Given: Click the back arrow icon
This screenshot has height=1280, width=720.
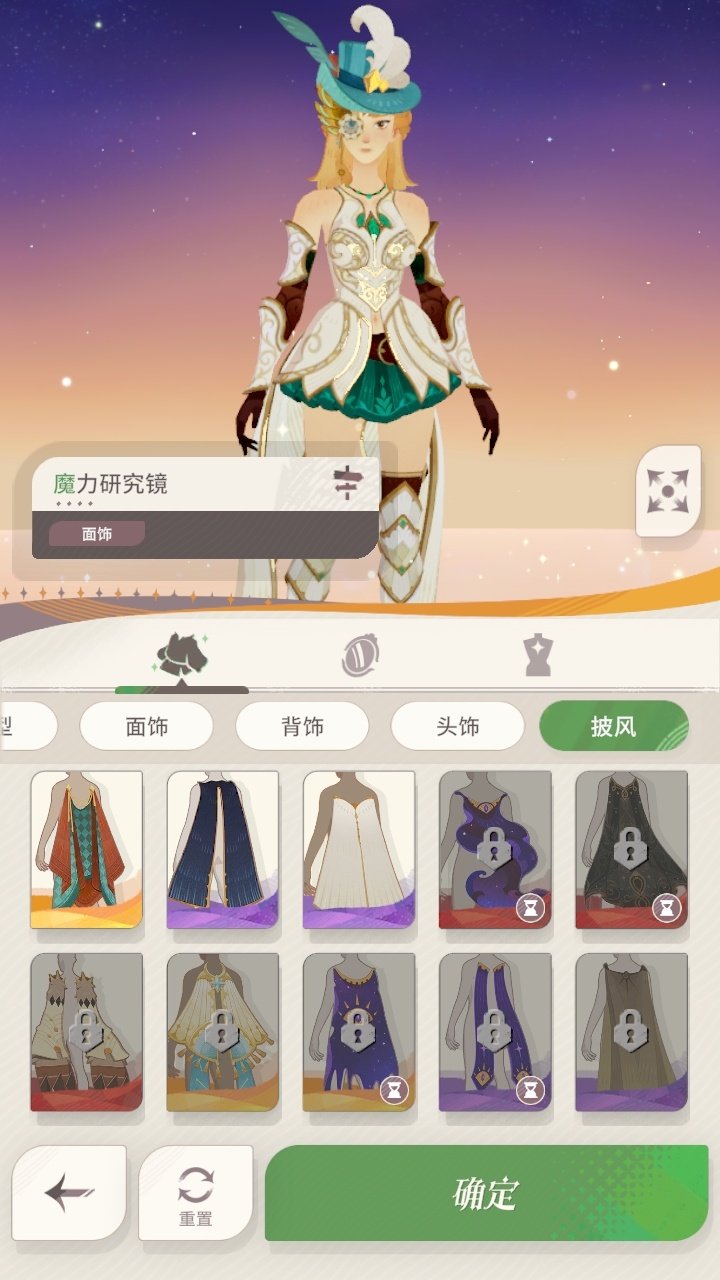Looking at the screenshot, I should click(x=67, y=1192).
